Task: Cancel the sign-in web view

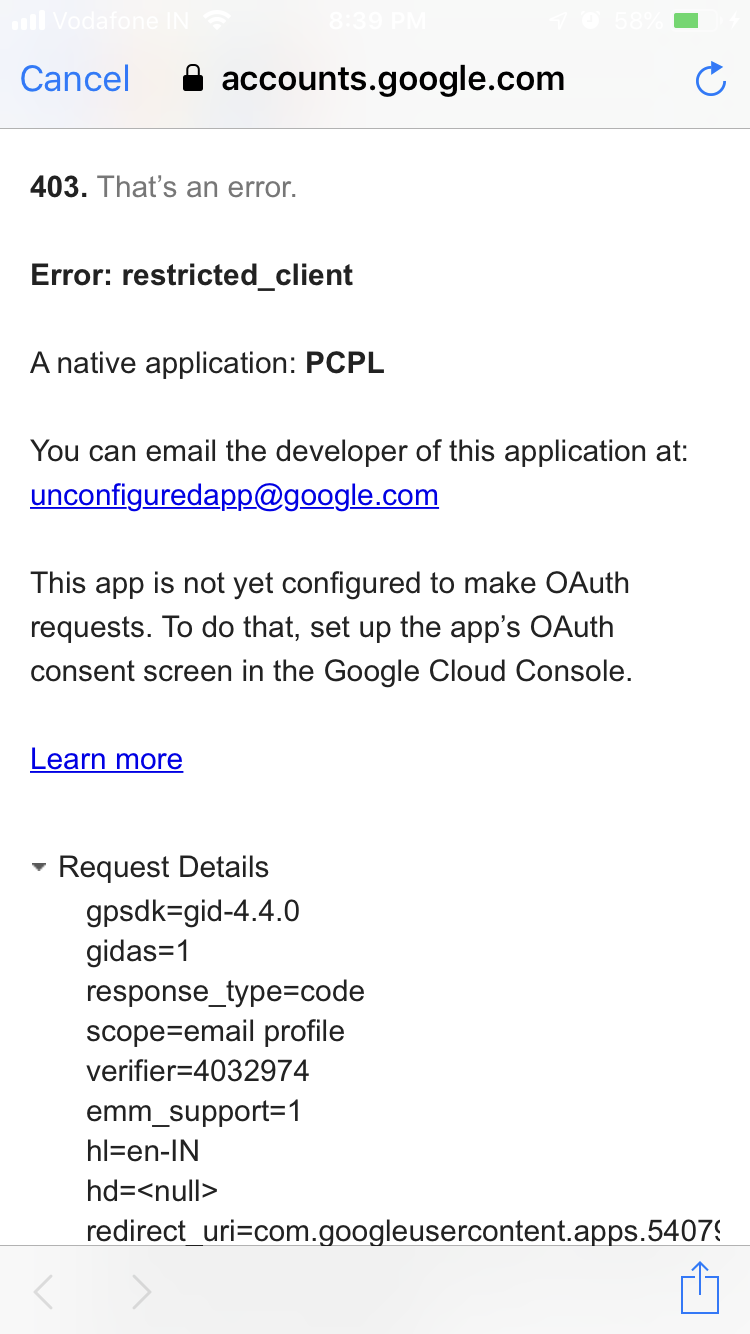Action: tap(75, 79)
